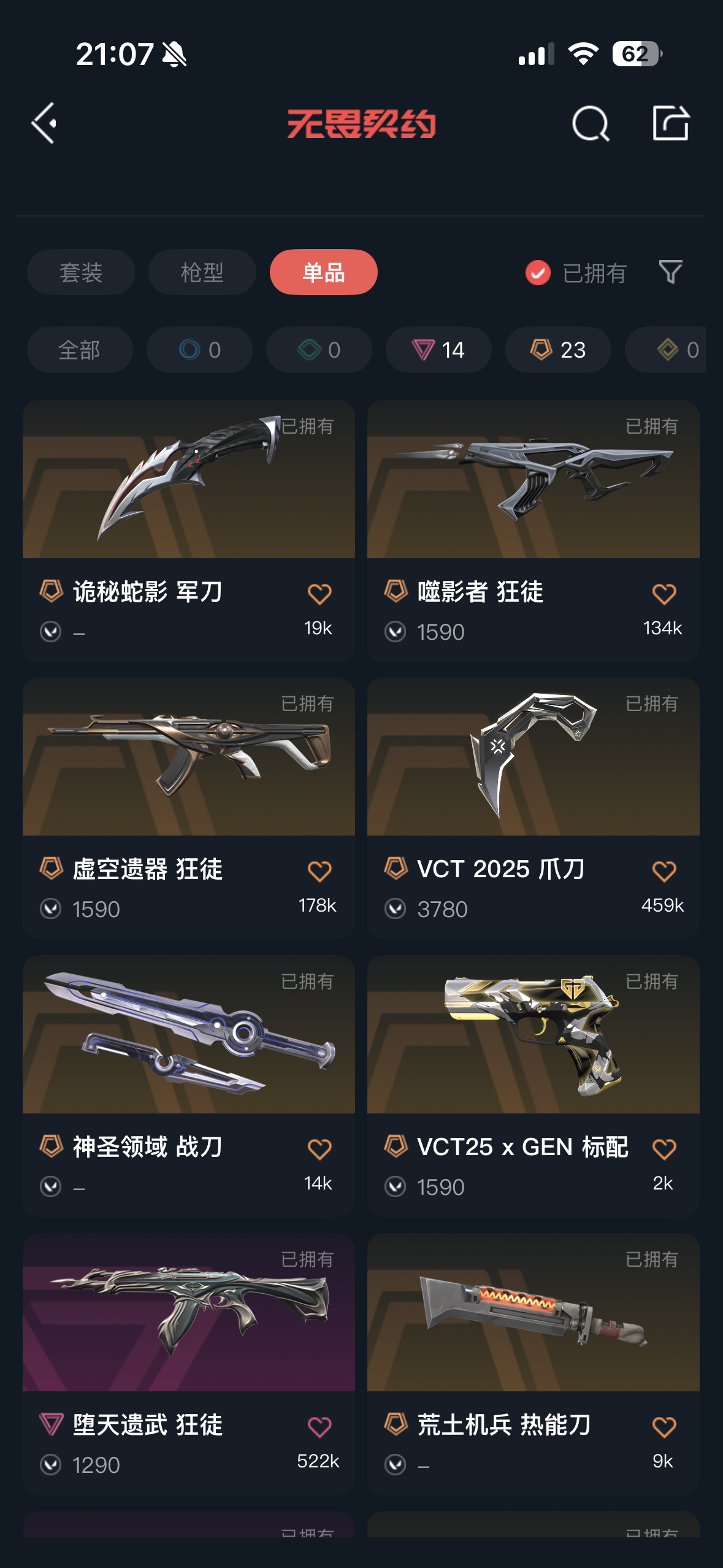Filter by the pink tier chip showing 14
723x1568 pixels.
[x=438, y=350]
